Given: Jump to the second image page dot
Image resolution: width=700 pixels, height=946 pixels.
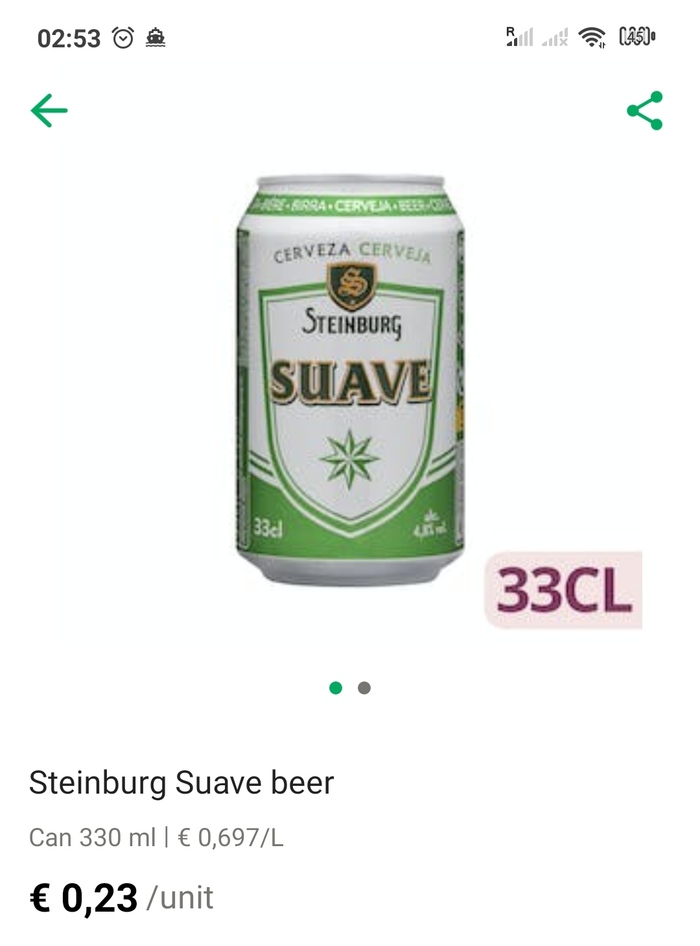Looking at the screenshot, I should click(364, 688).
